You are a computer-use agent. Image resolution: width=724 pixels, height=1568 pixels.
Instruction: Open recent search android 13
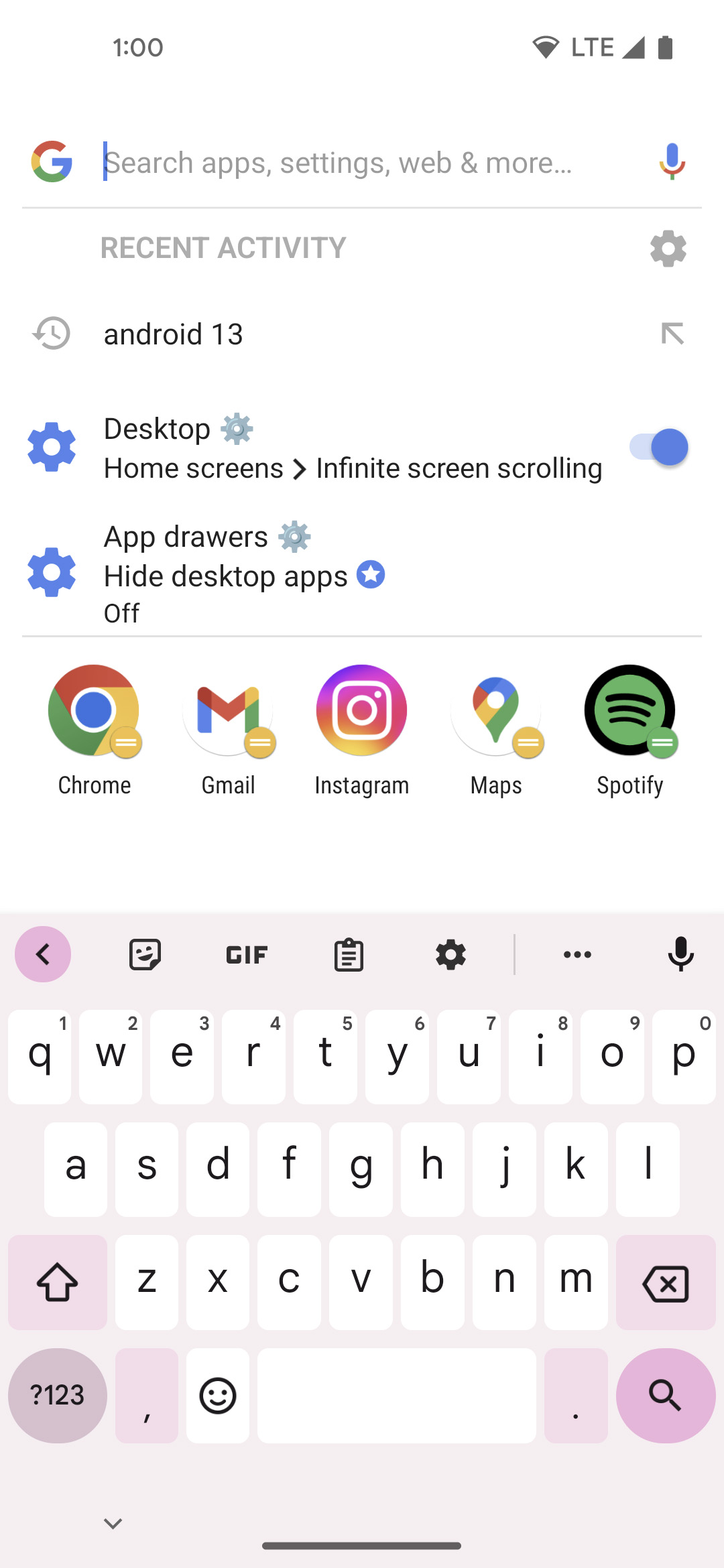click(x=173, y=334)
